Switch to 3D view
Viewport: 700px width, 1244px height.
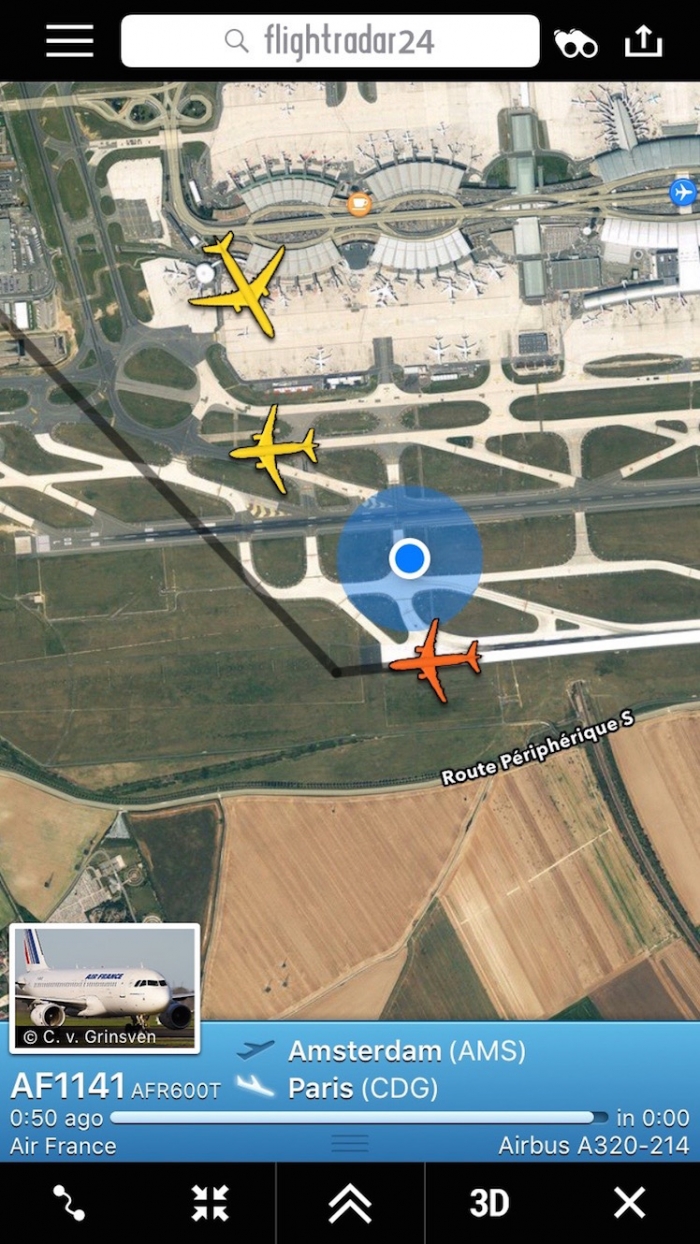tap(489, 1203)
